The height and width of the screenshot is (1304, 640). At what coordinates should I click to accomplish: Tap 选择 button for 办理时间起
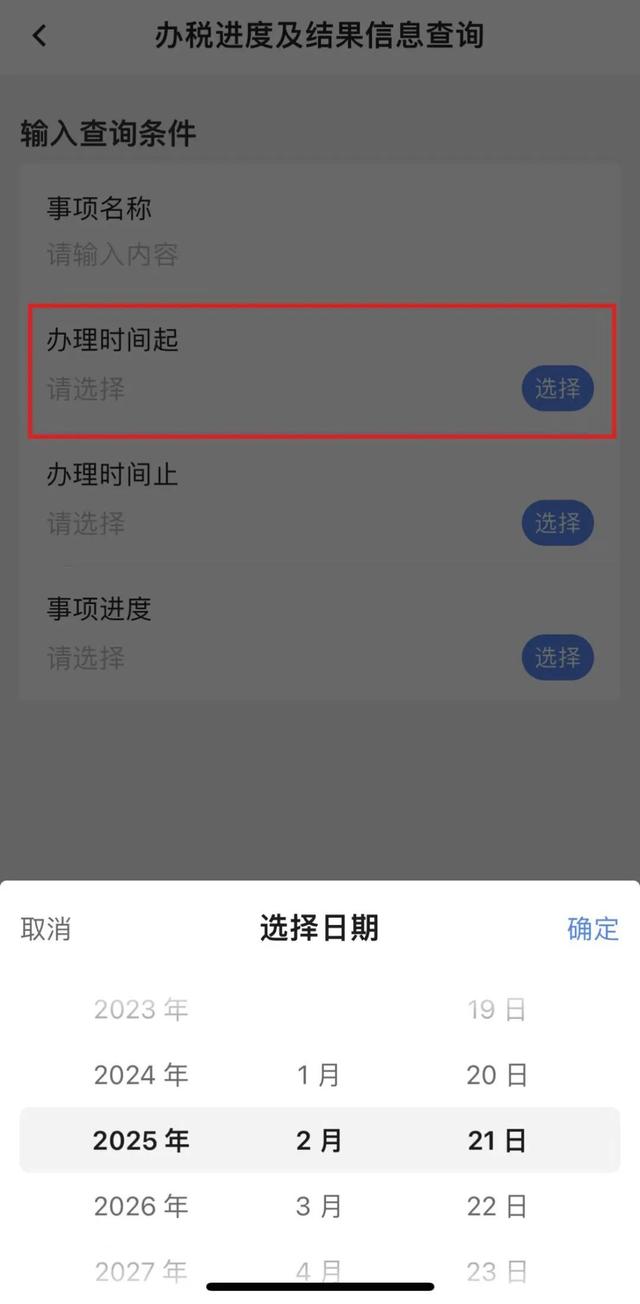pos(557,389)
